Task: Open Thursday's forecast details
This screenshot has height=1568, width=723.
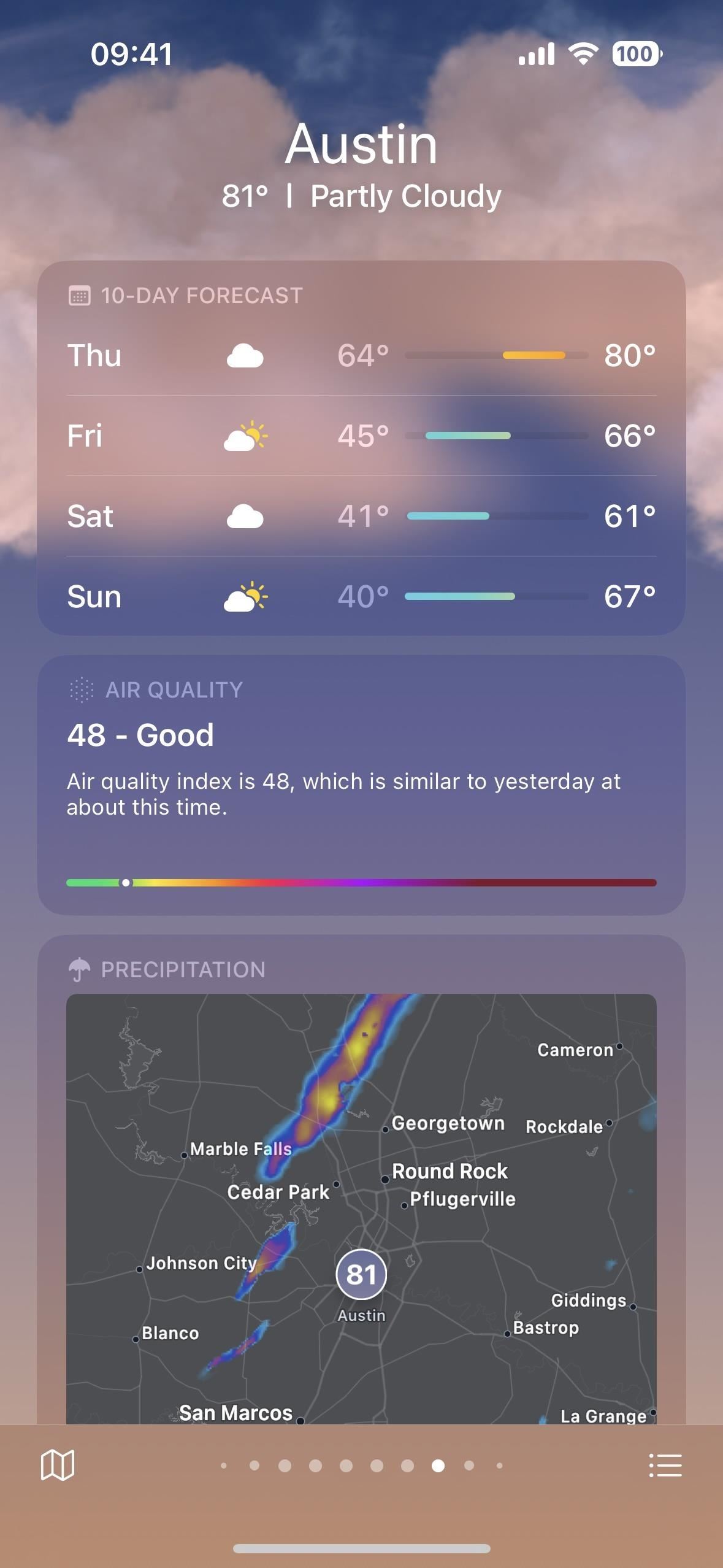Action: point(361,356)
